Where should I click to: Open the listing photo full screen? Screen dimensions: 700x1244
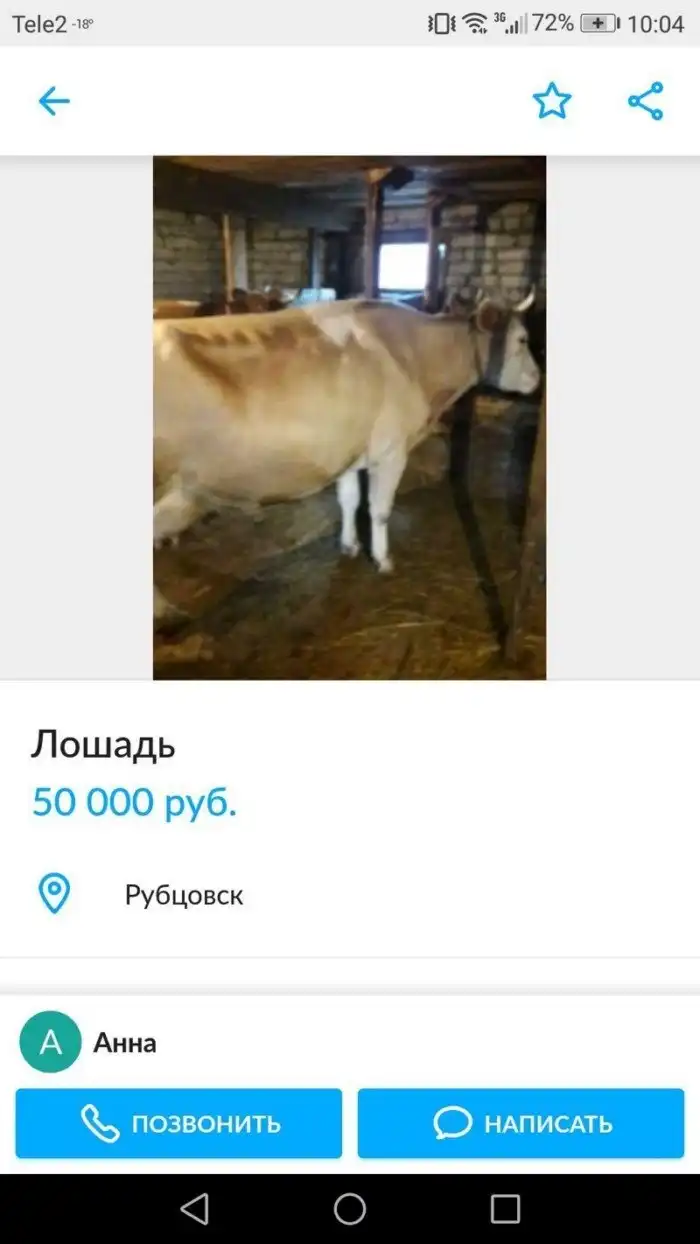pyautogui.click(x=349, y=418)
